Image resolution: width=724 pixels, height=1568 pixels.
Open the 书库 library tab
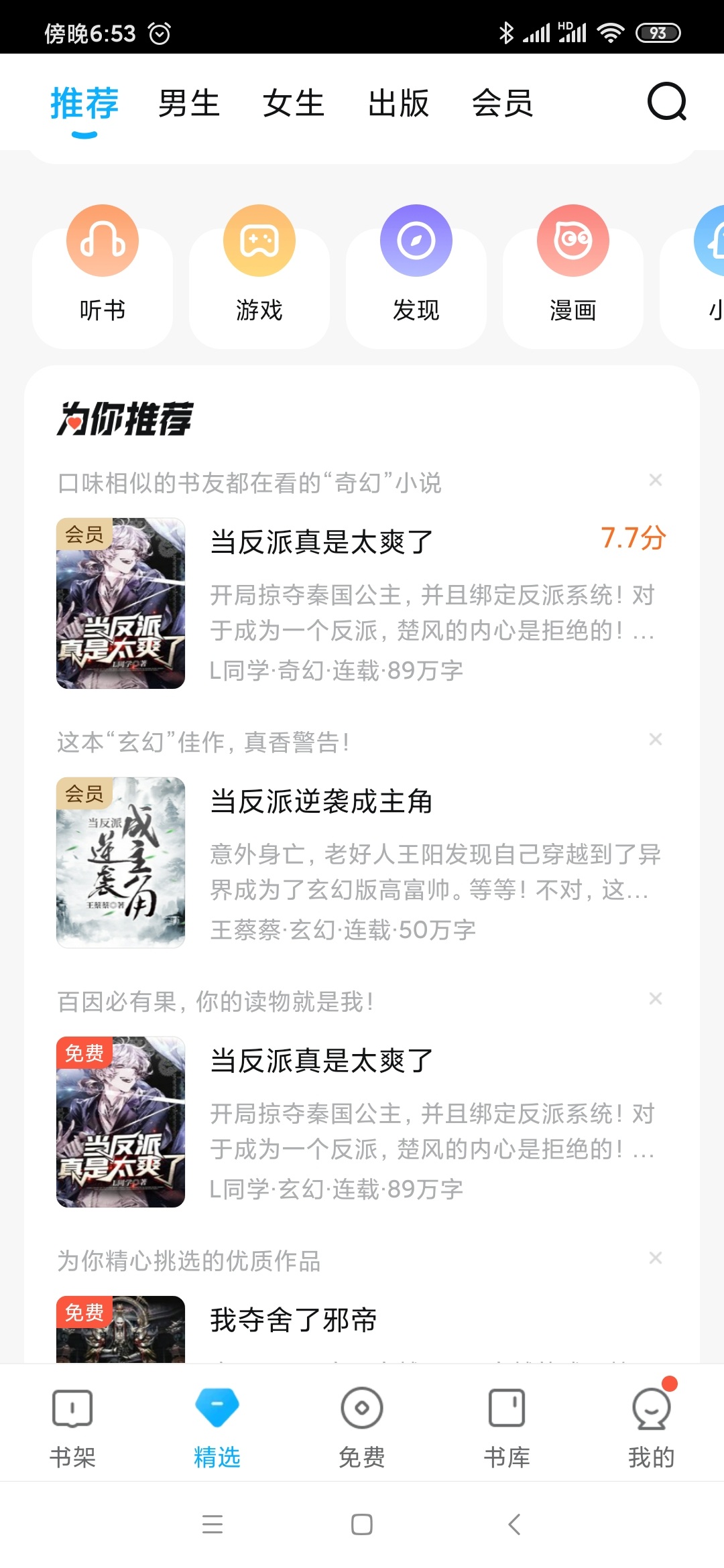(507, 1426)
